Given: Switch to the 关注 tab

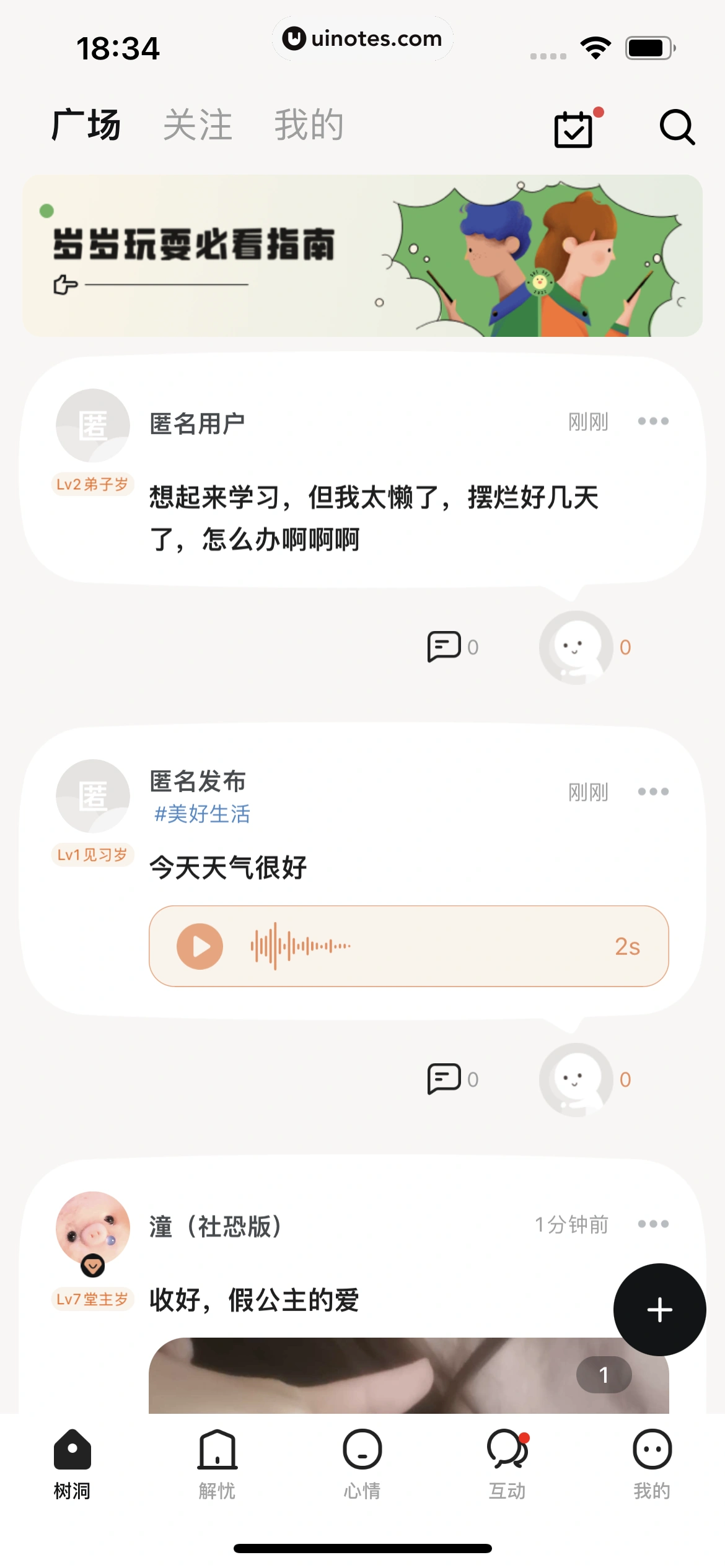Looking at the screenshot, I should point(198,124).
